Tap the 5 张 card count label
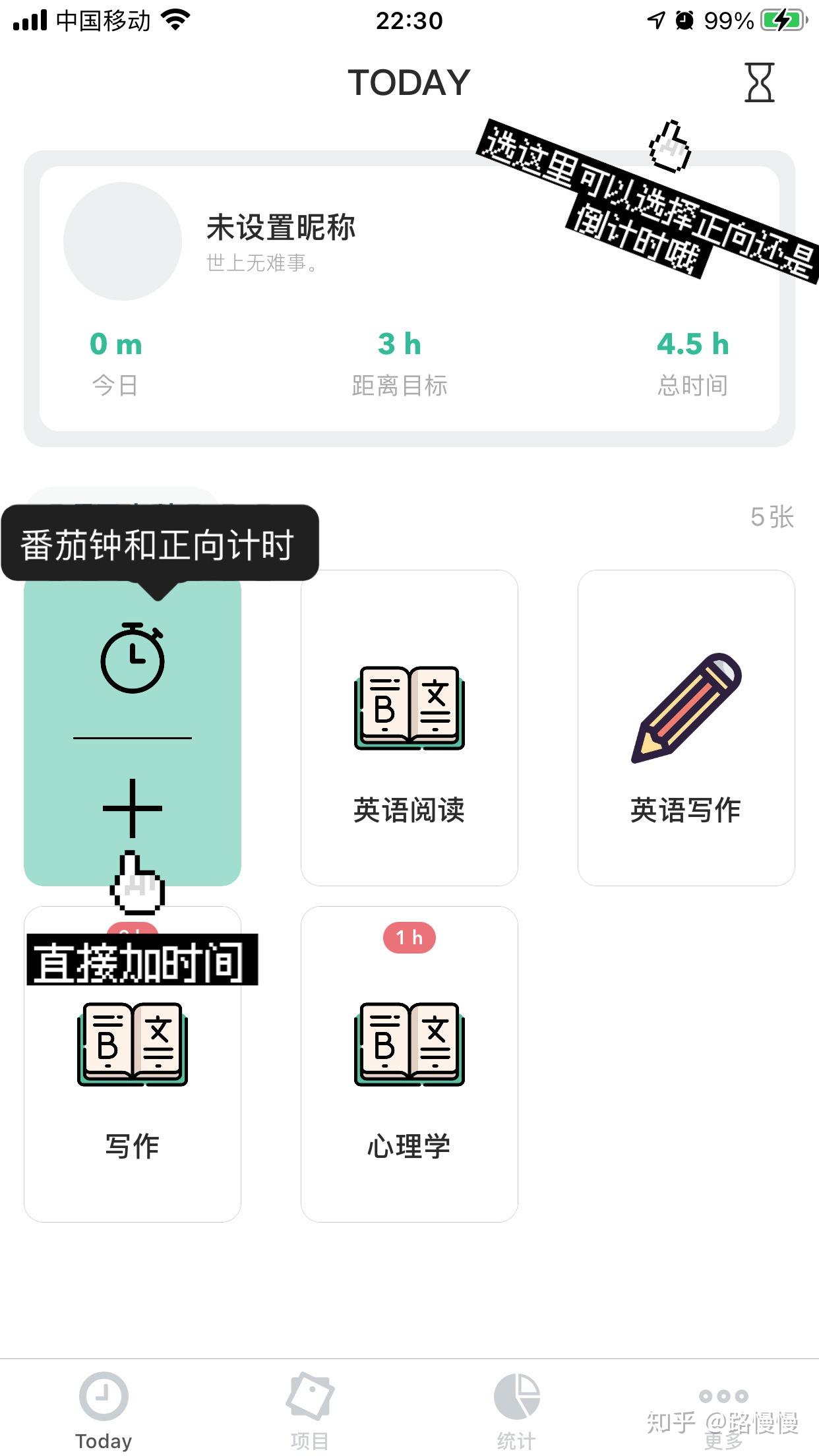 (x=773, y=518)
